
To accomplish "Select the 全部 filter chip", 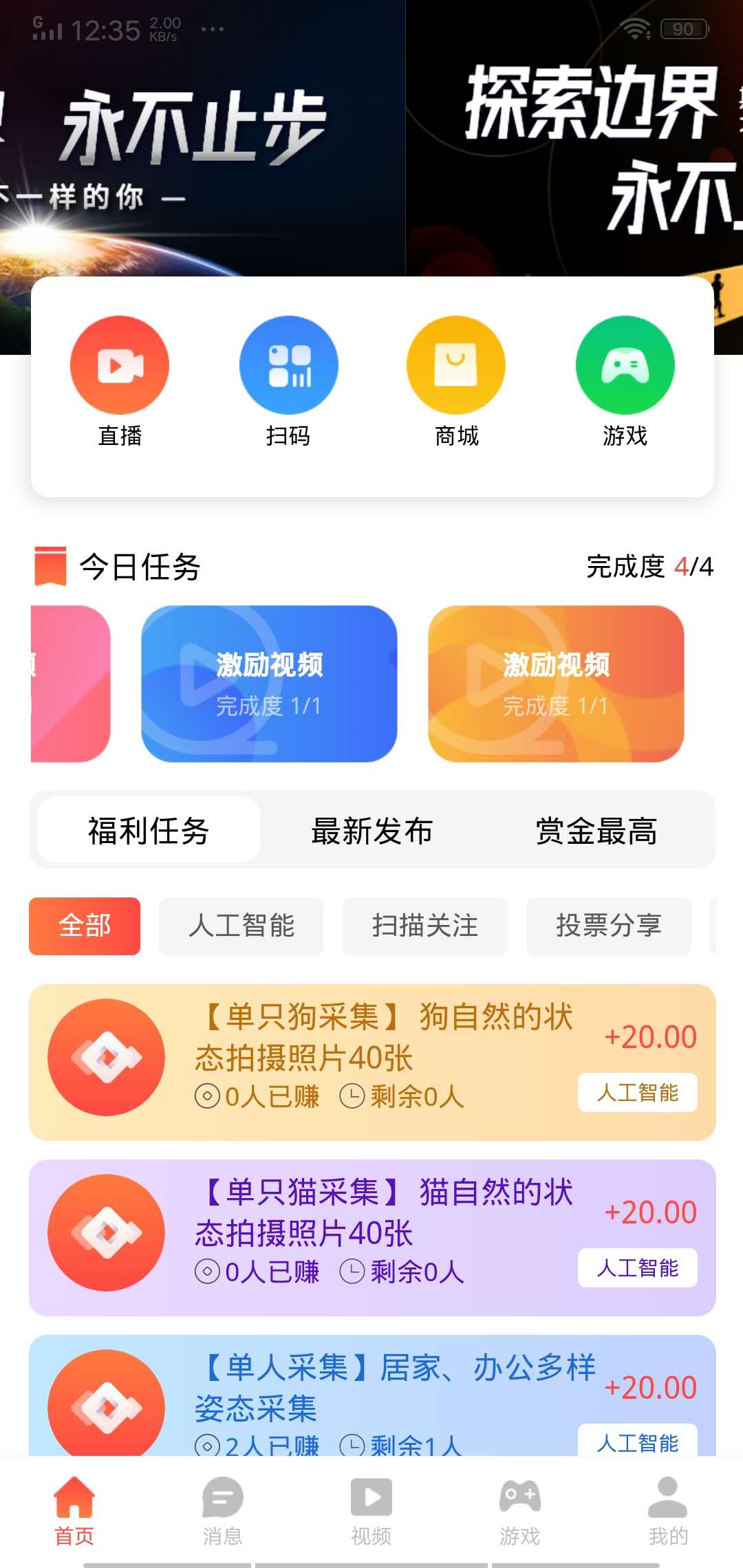I will 85,926.
